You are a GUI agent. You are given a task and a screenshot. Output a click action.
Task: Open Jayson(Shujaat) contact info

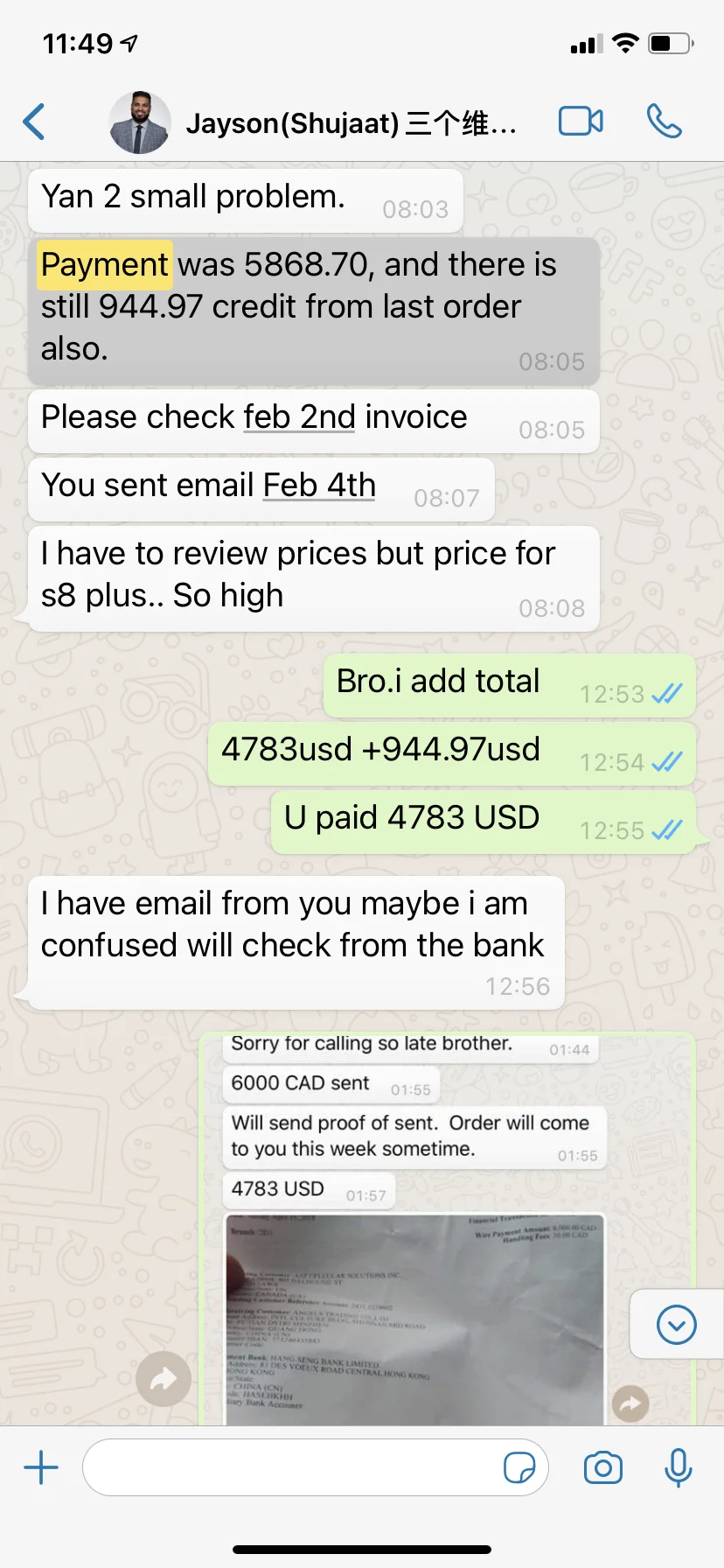350,123
